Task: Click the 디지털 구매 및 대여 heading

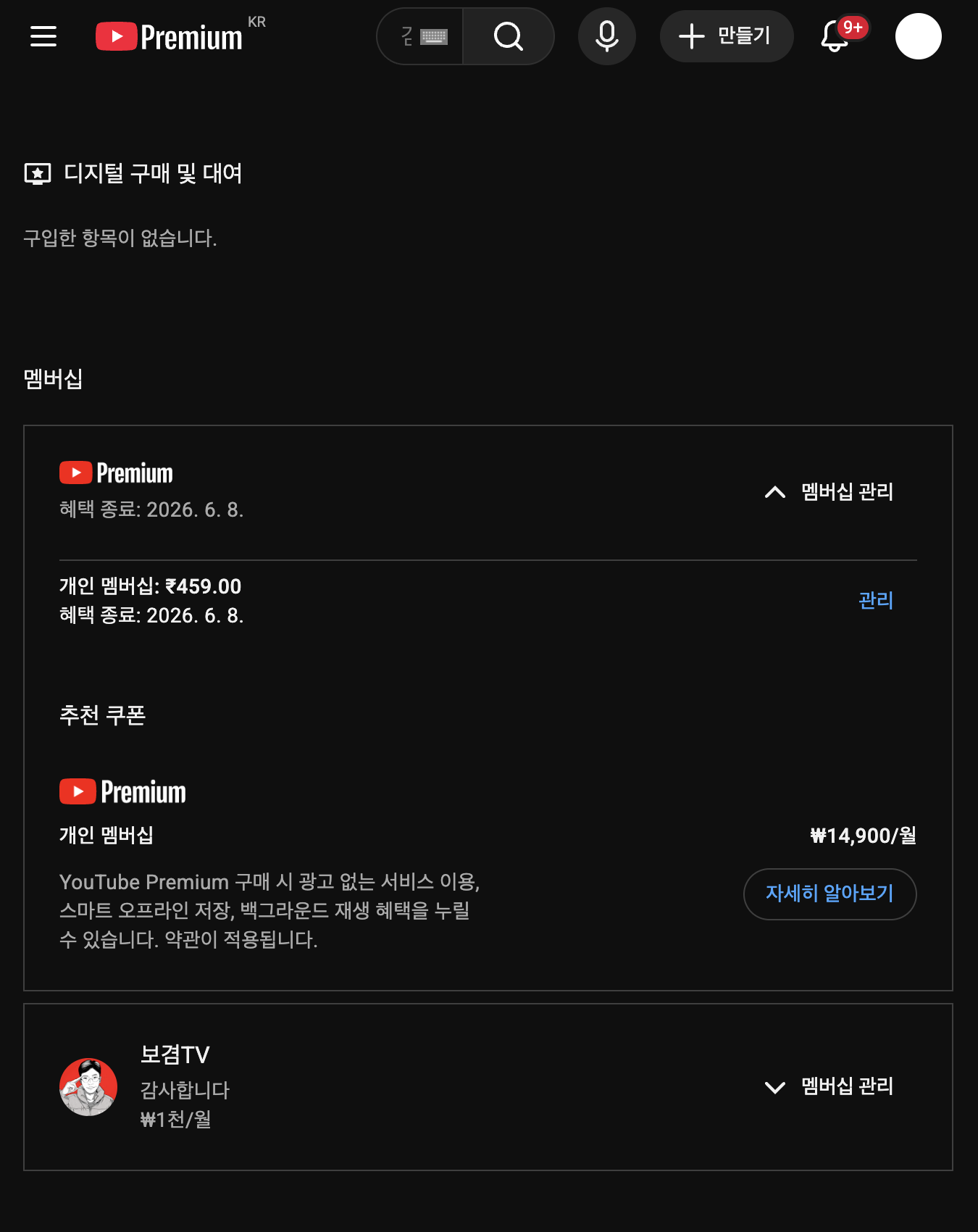Action: click(151, 174)
